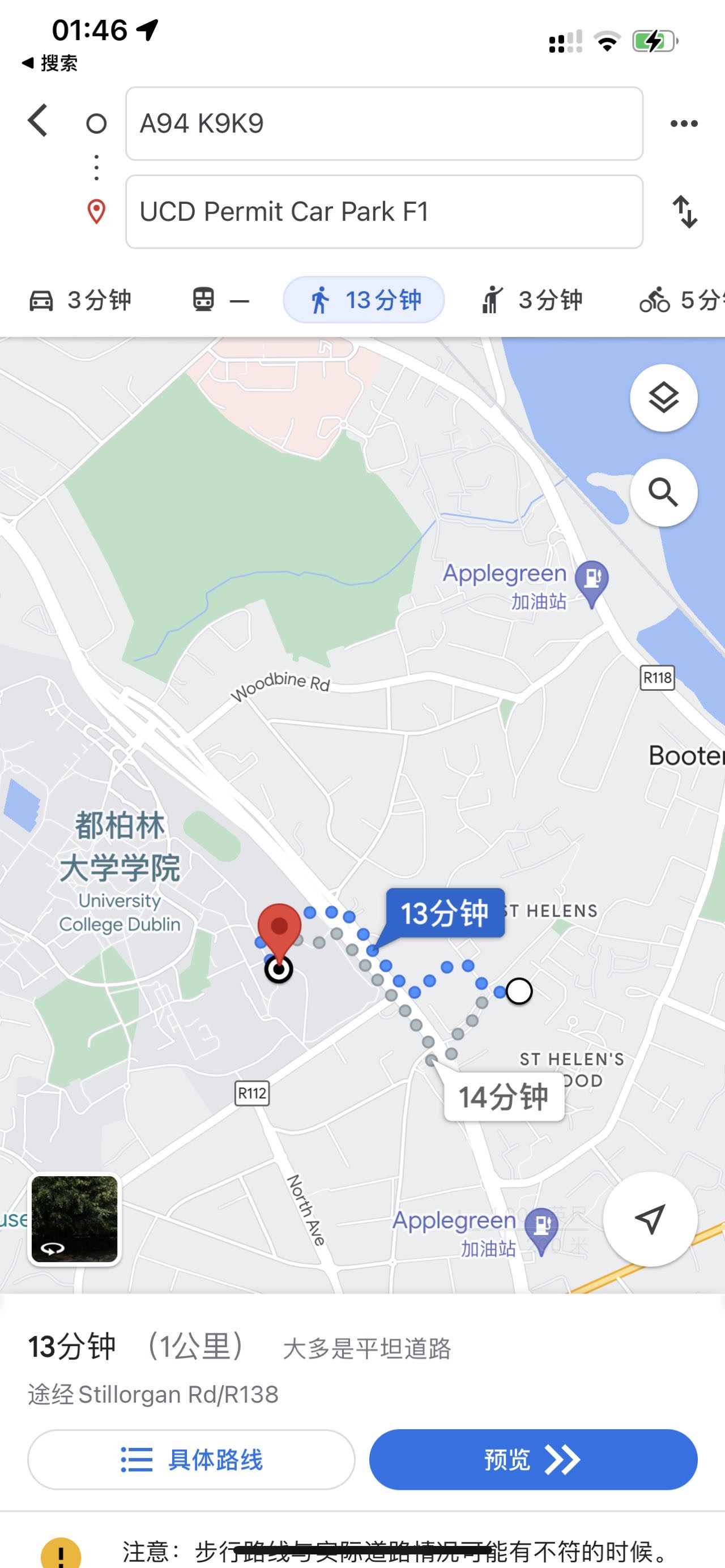Start the 预览 route preview

click(x=532, y=1460)
